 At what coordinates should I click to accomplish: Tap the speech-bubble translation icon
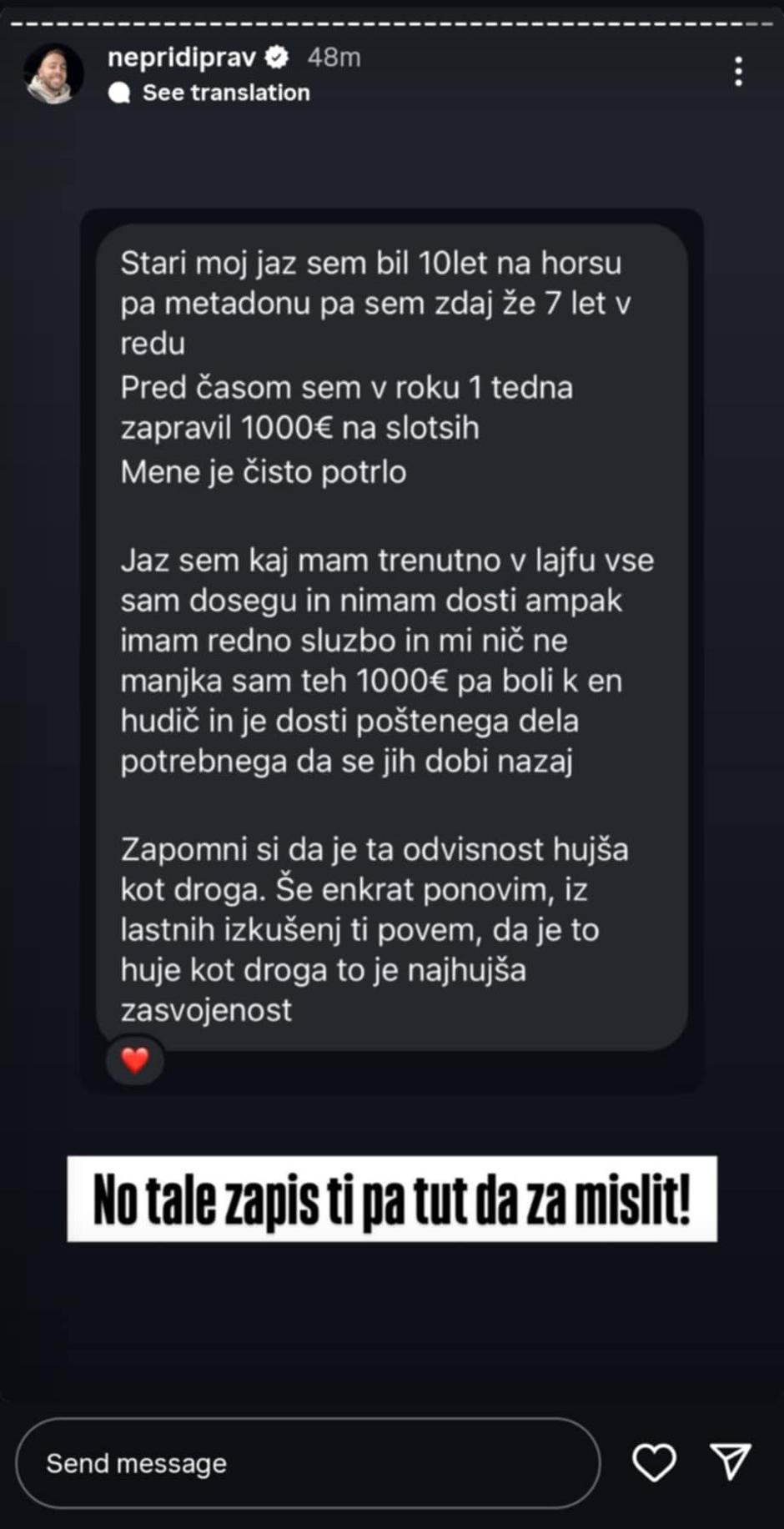point(120,93)
